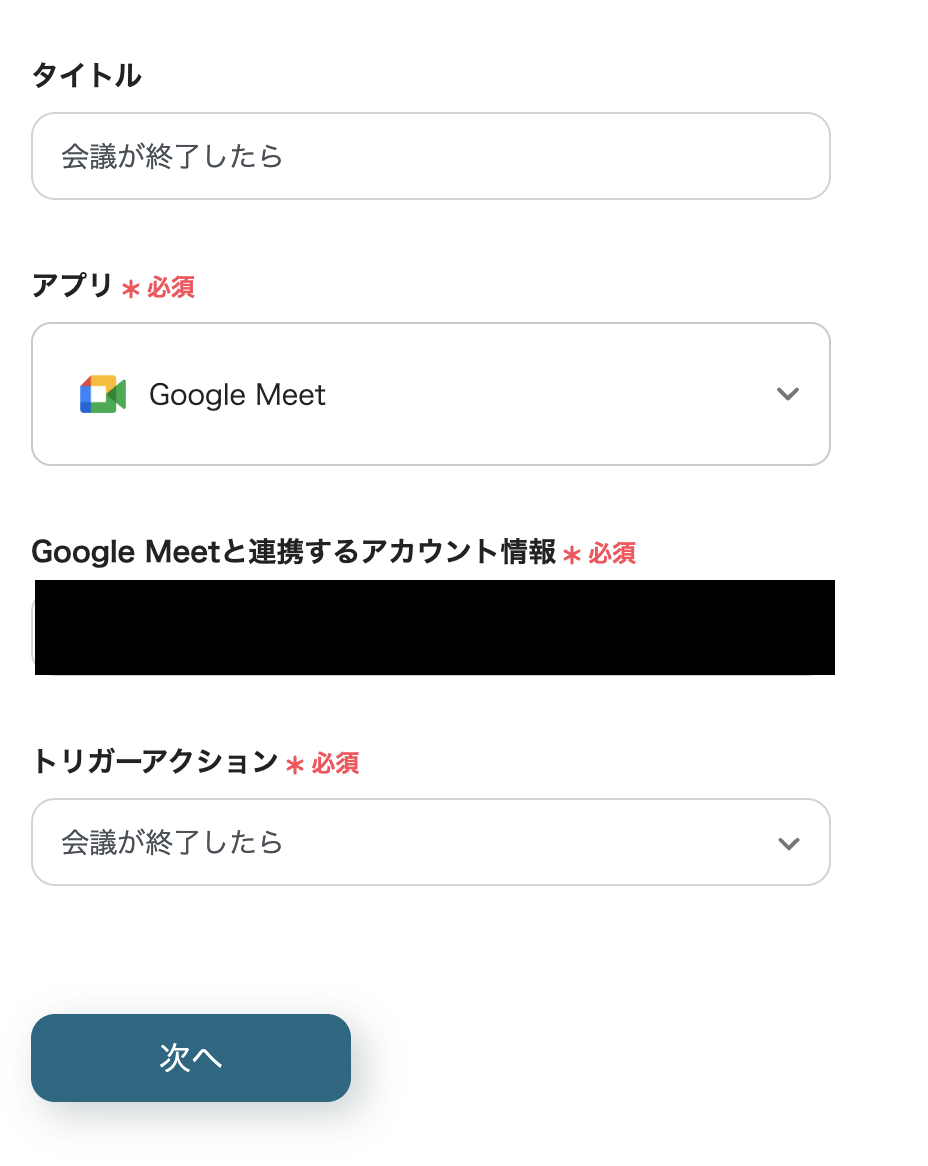The height and width of the screenshot is (1166, 928).
Task: Click the chevron on the trigger action selector
Action: tap(788, 842)
